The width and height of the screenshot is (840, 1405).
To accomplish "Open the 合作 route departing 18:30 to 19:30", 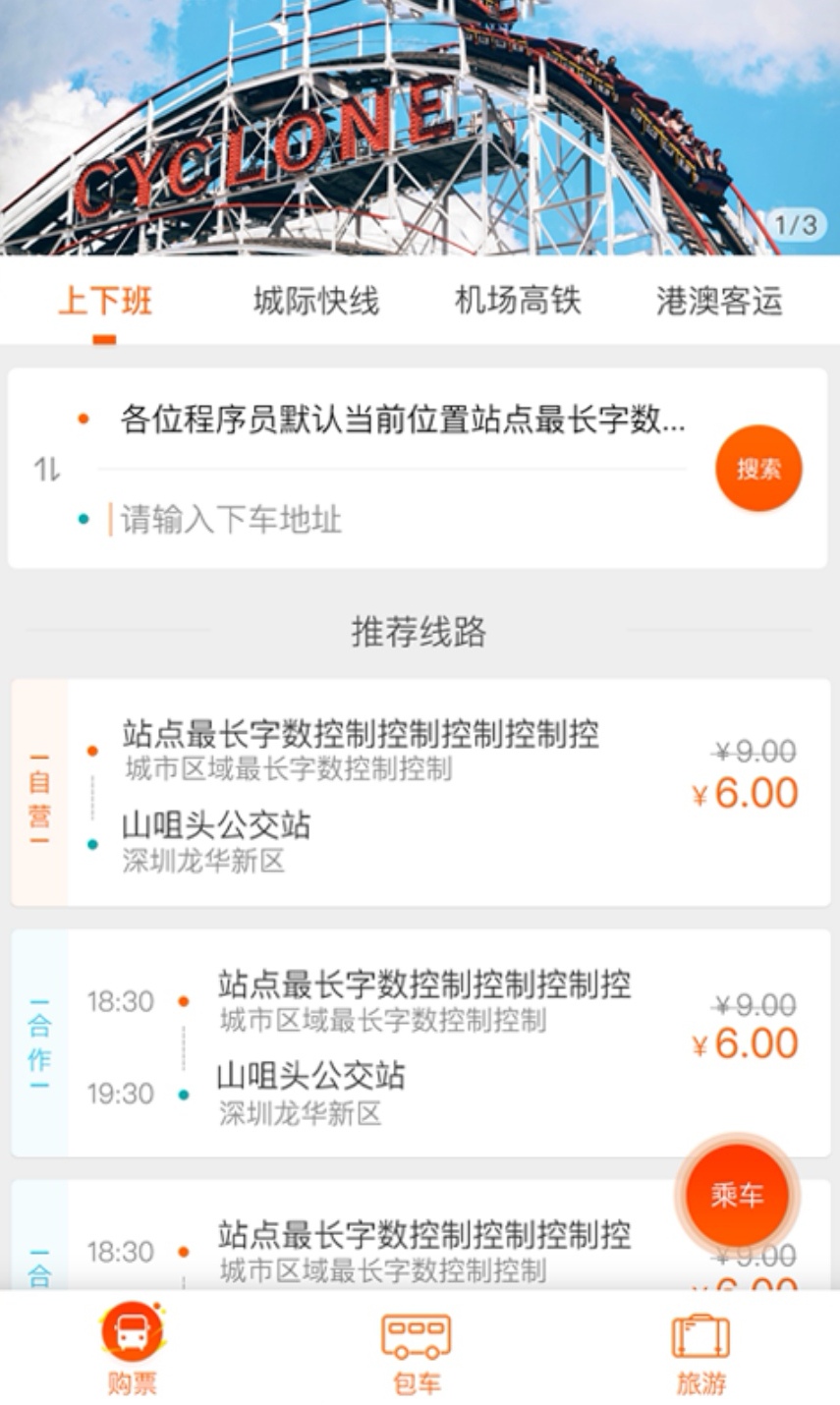I will pyautogui.click(x=420, y=1042).
